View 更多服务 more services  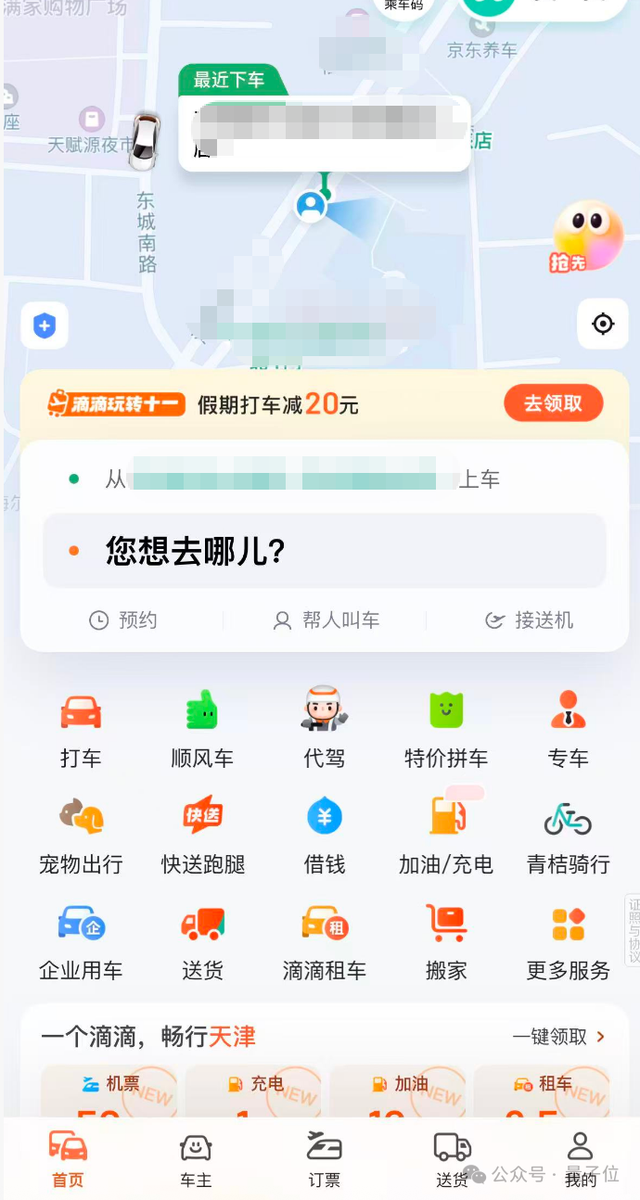[568, 942]
